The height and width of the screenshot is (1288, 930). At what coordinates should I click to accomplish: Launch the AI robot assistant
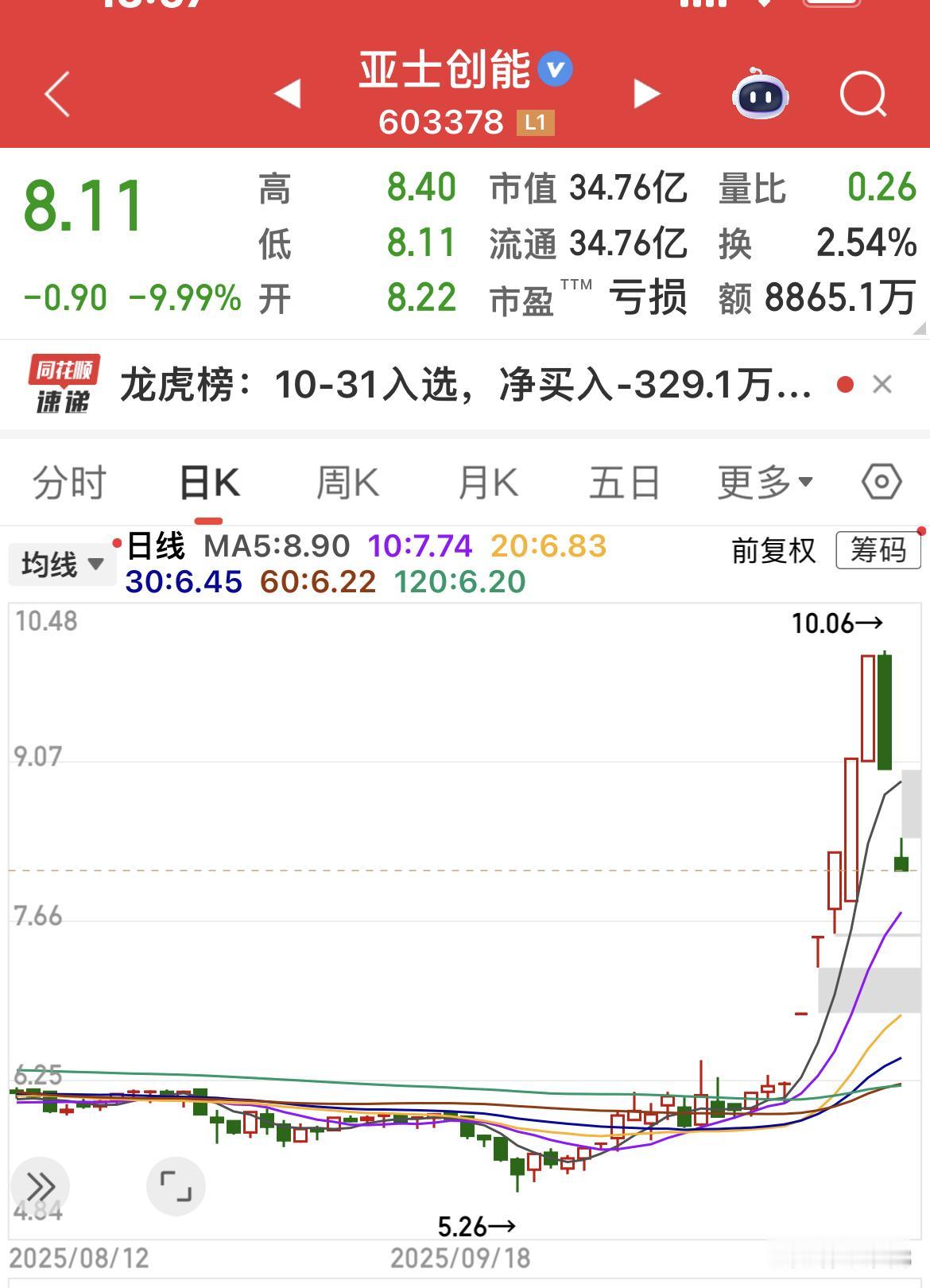coord(759,95)
